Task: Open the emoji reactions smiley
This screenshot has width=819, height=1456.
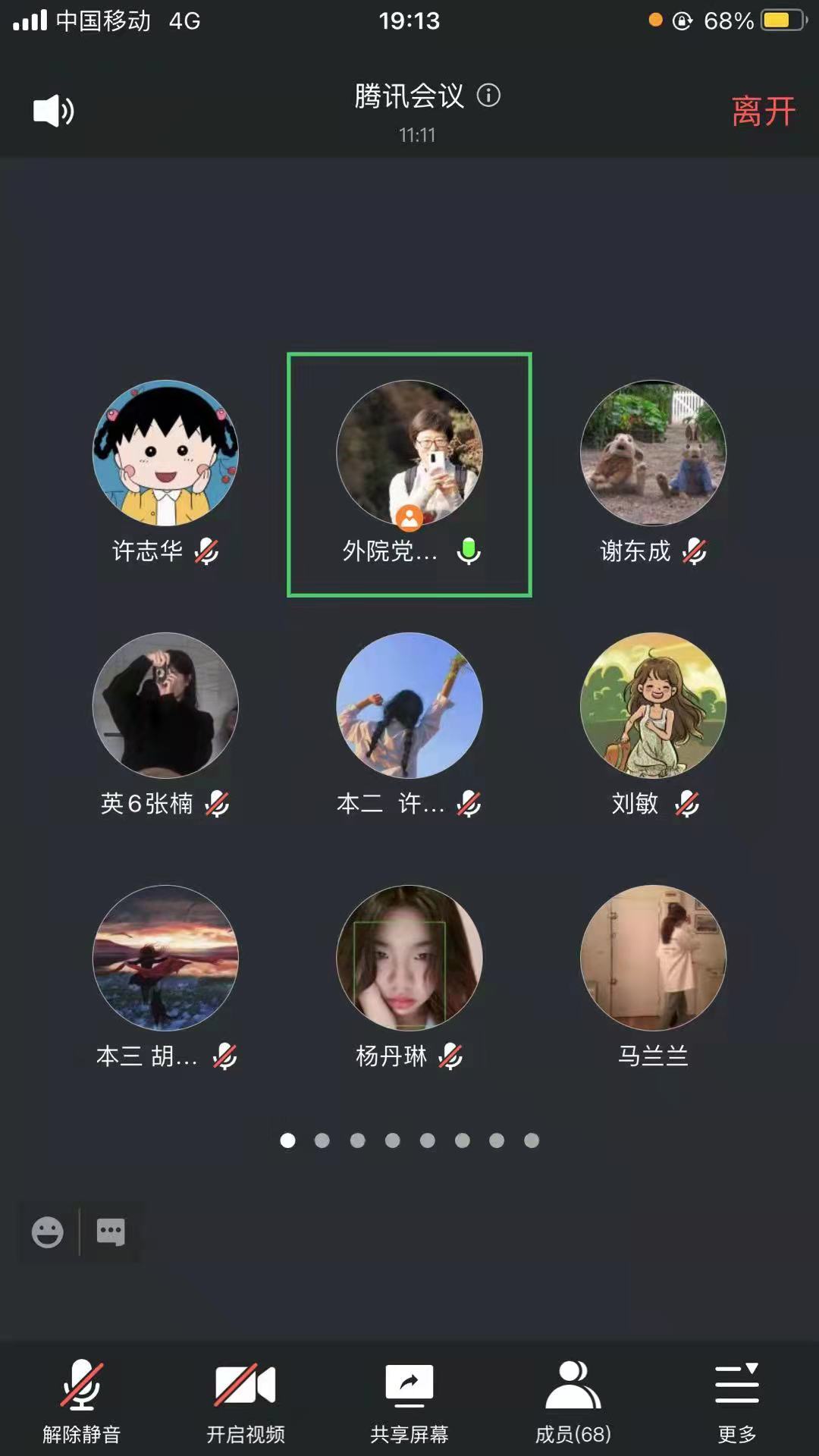Action: [48, 1232]
